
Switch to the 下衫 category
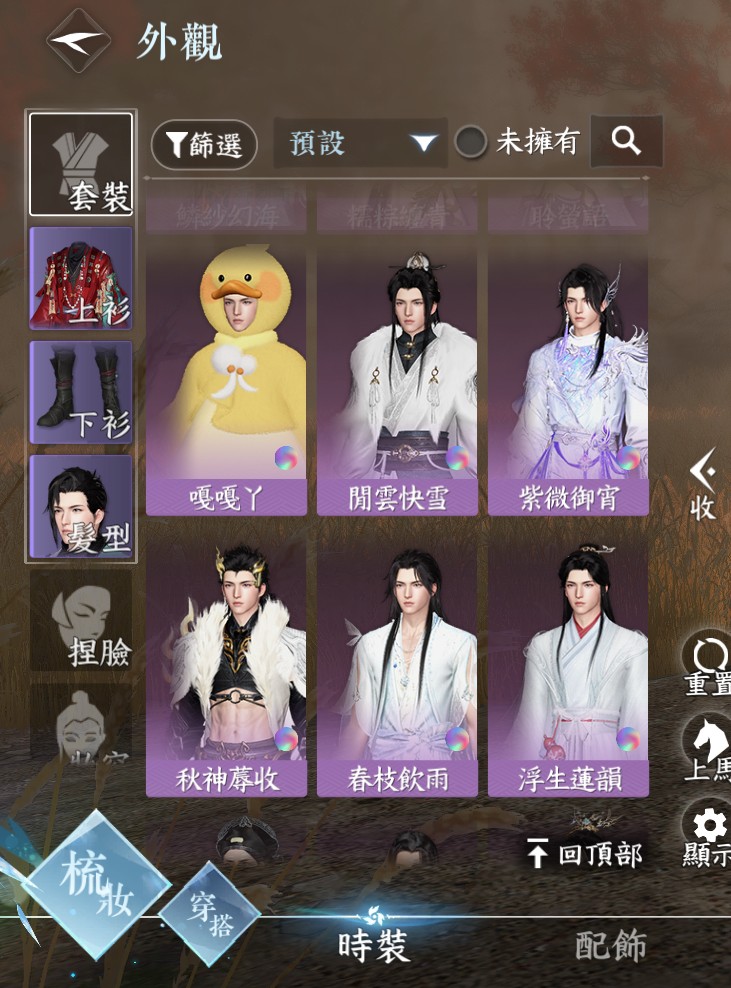point(81,392)
